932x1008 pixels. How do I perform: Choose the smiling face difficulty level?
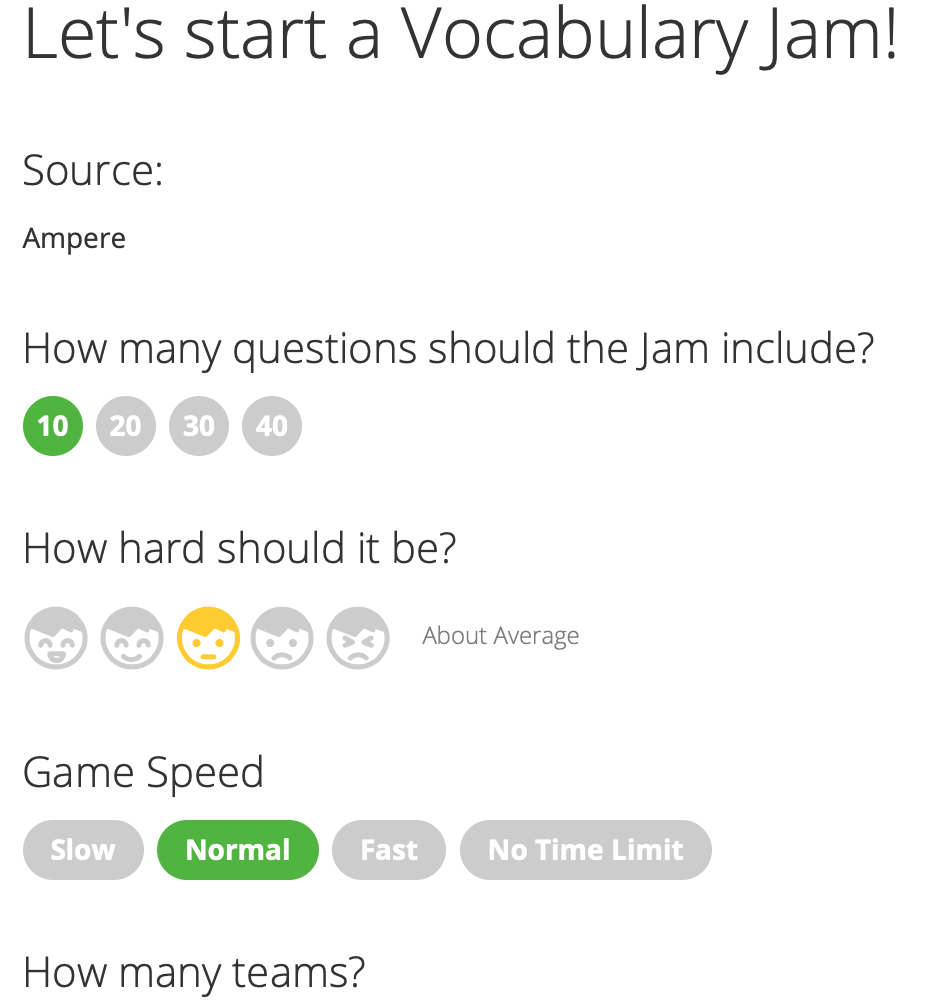pyautogui.click(x=132, y=637)
